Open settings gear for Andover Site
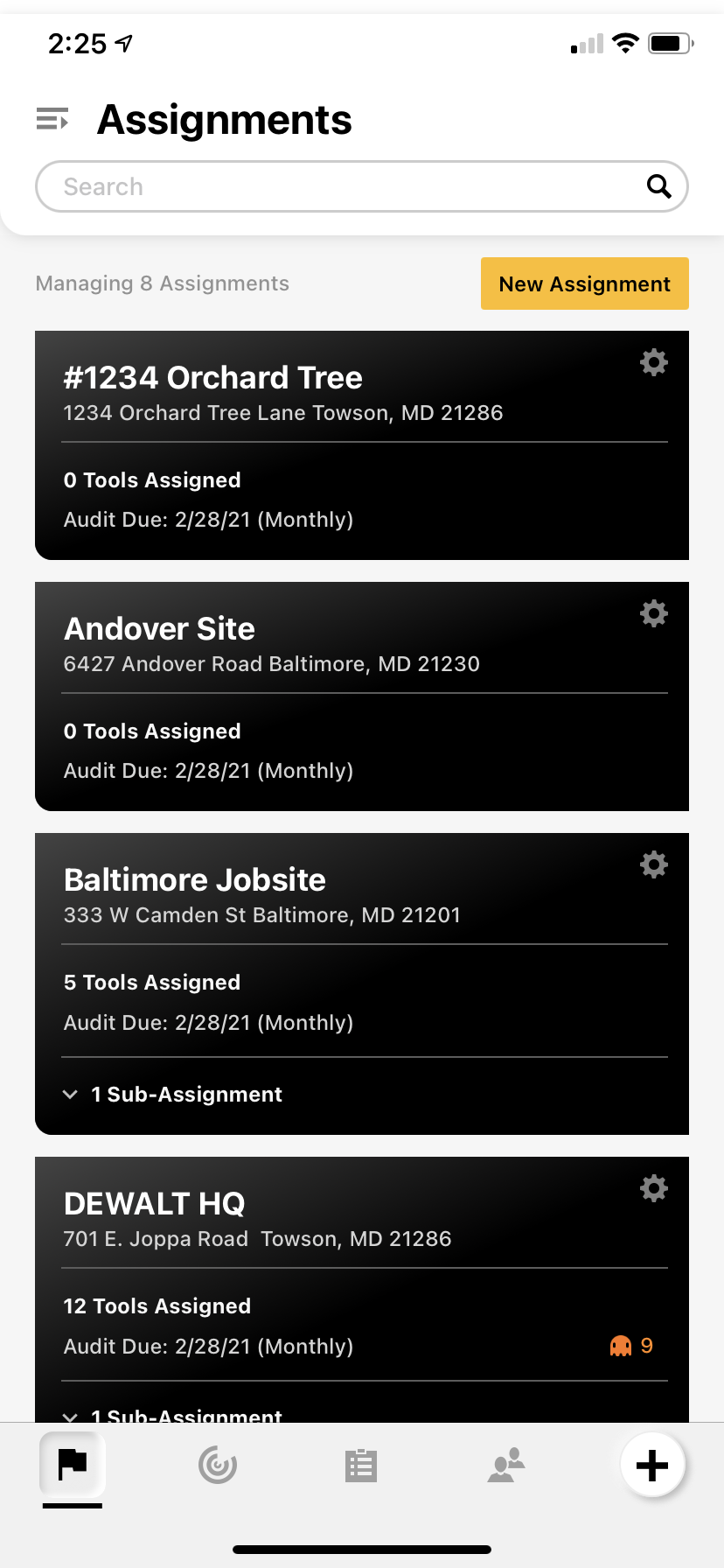 (653, 613)
